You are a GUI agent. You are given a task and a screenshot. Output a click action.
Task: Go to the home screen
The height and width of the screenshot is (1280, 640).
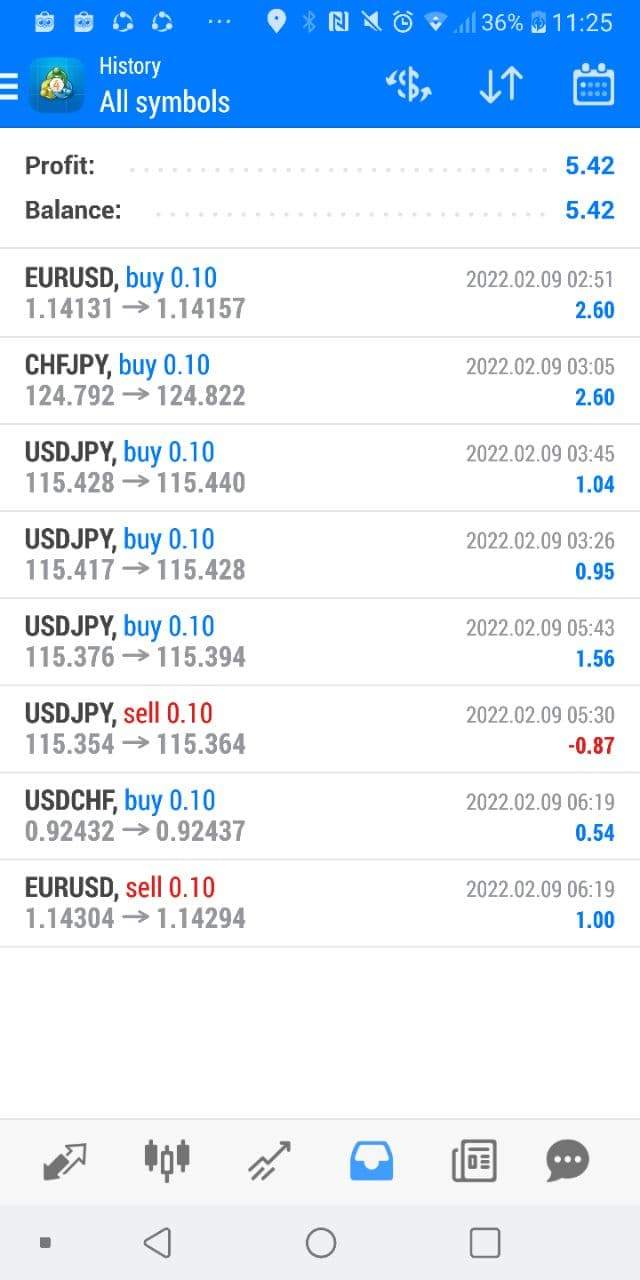(321, 1243)
